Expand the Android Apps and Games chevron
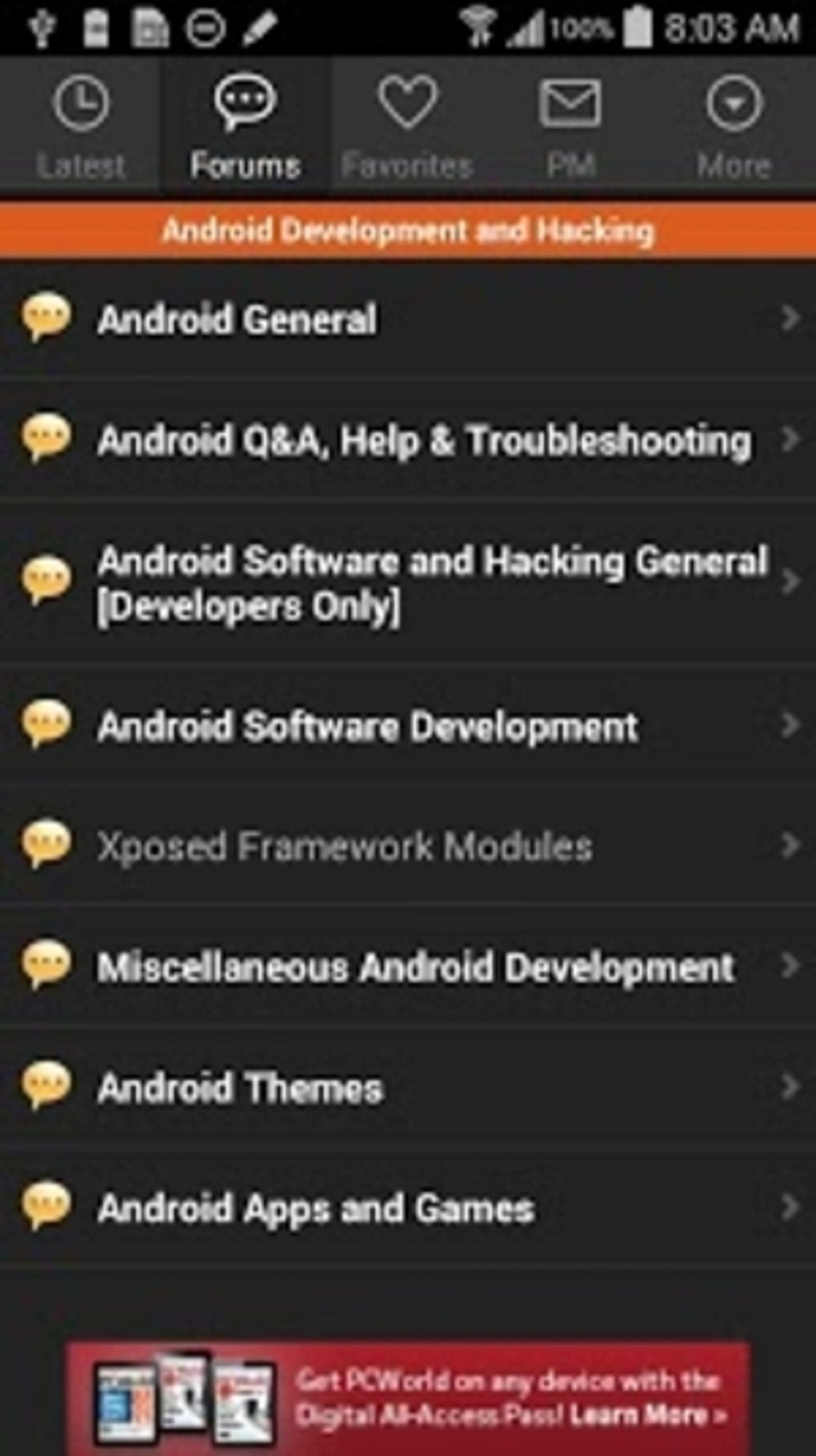Image resolution: width=816 pixels, height=1456 pixels. point(790,1207)
